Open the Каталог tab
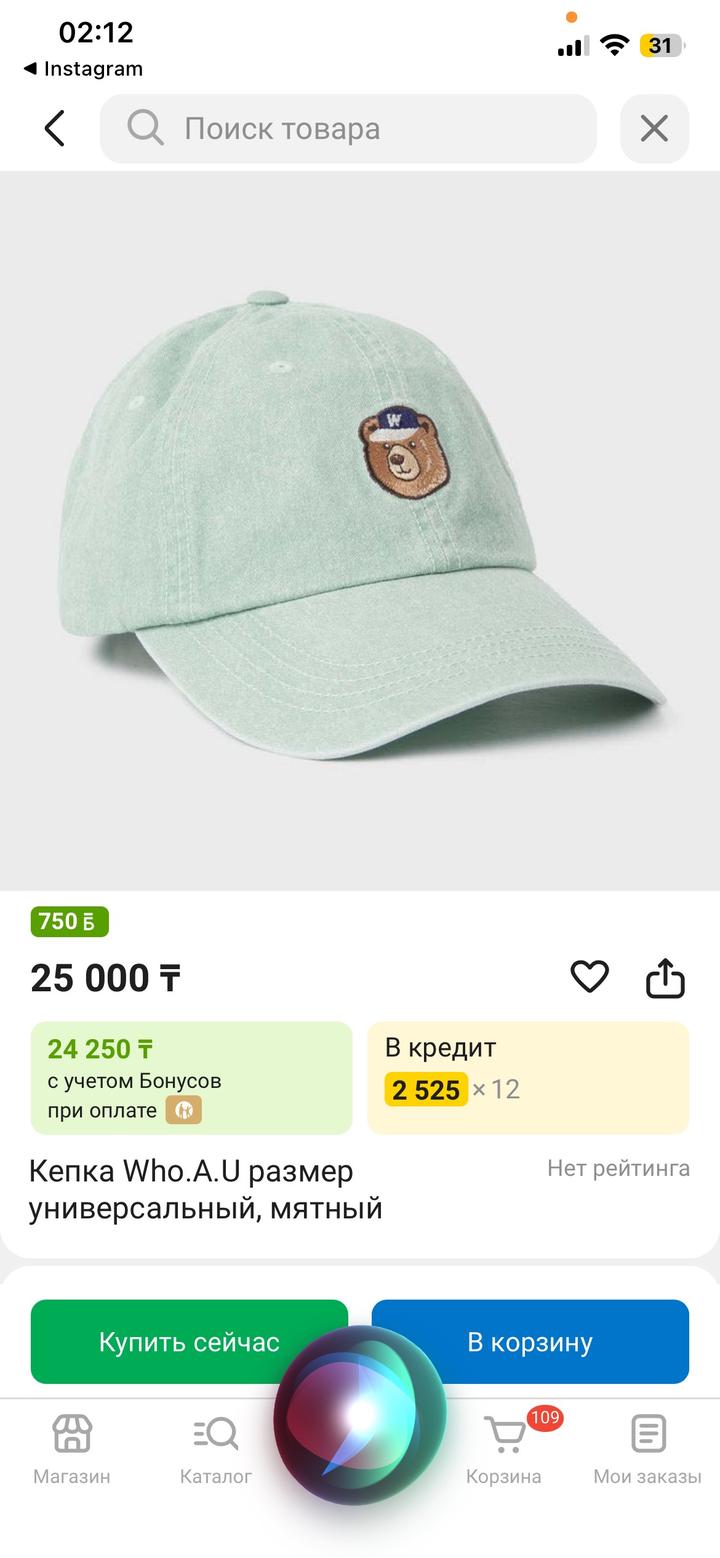The height and width of the screenshot is (1558, 720). pos(215,1448)
